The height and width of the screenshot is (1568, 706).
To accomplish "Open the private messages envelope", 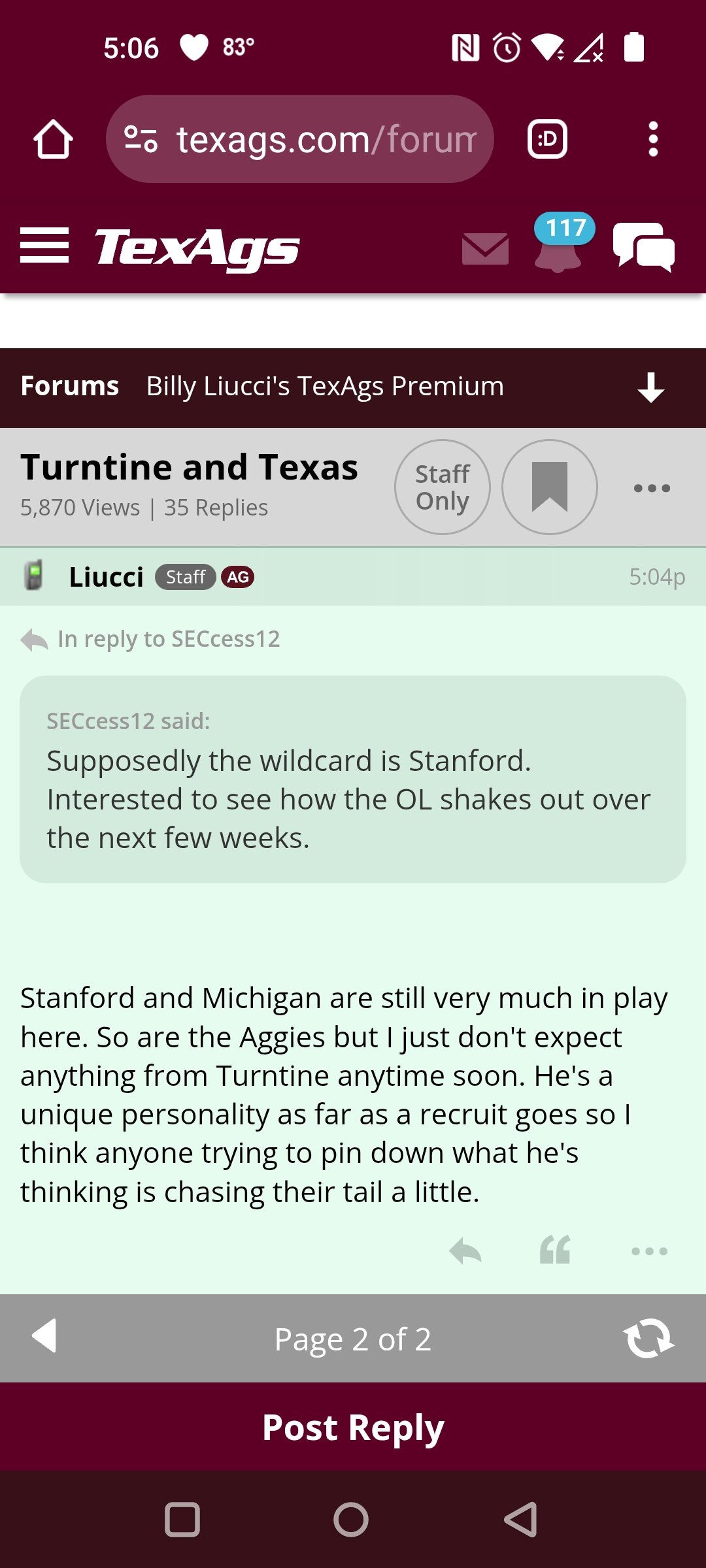I will (485, 248).
